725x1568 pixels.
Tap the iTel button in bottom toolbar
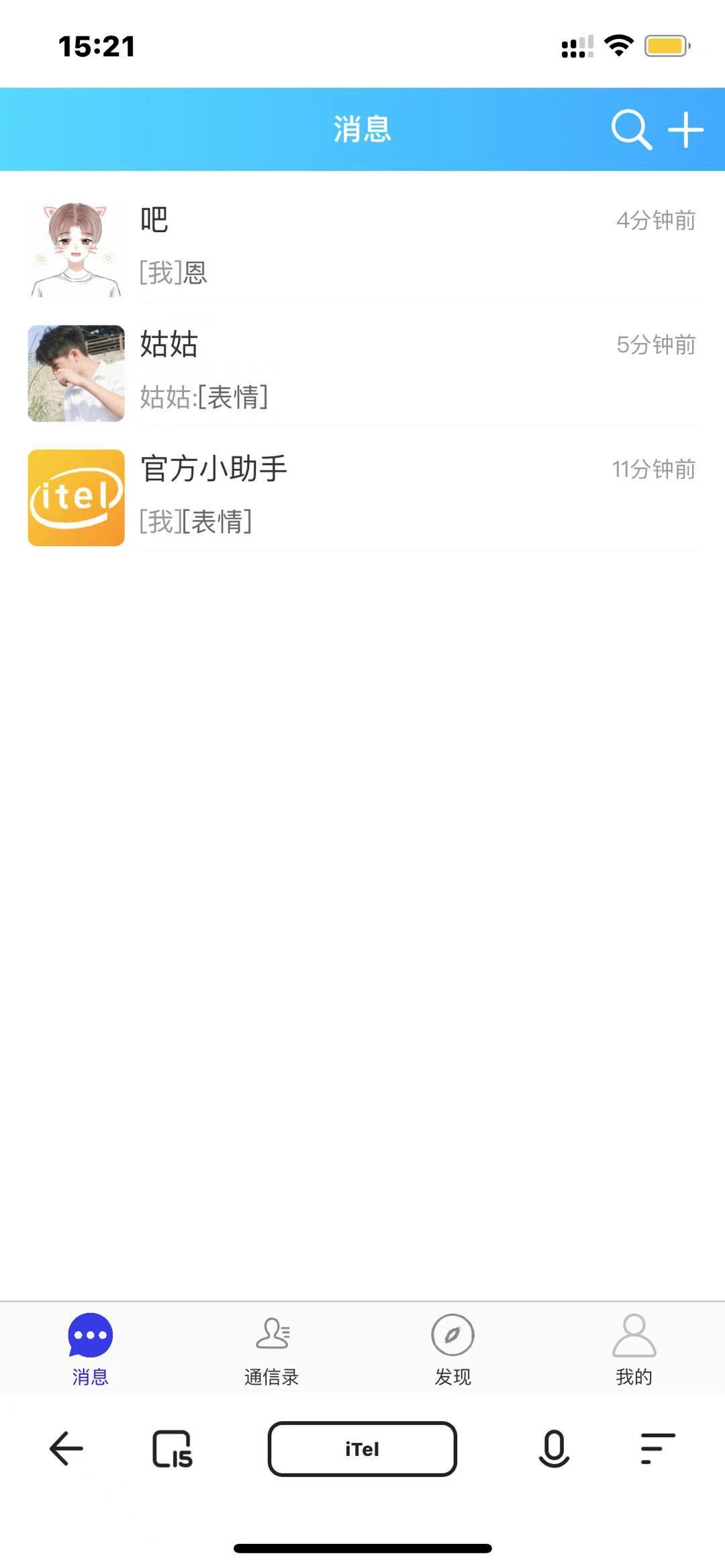[x=362, y=1449]
